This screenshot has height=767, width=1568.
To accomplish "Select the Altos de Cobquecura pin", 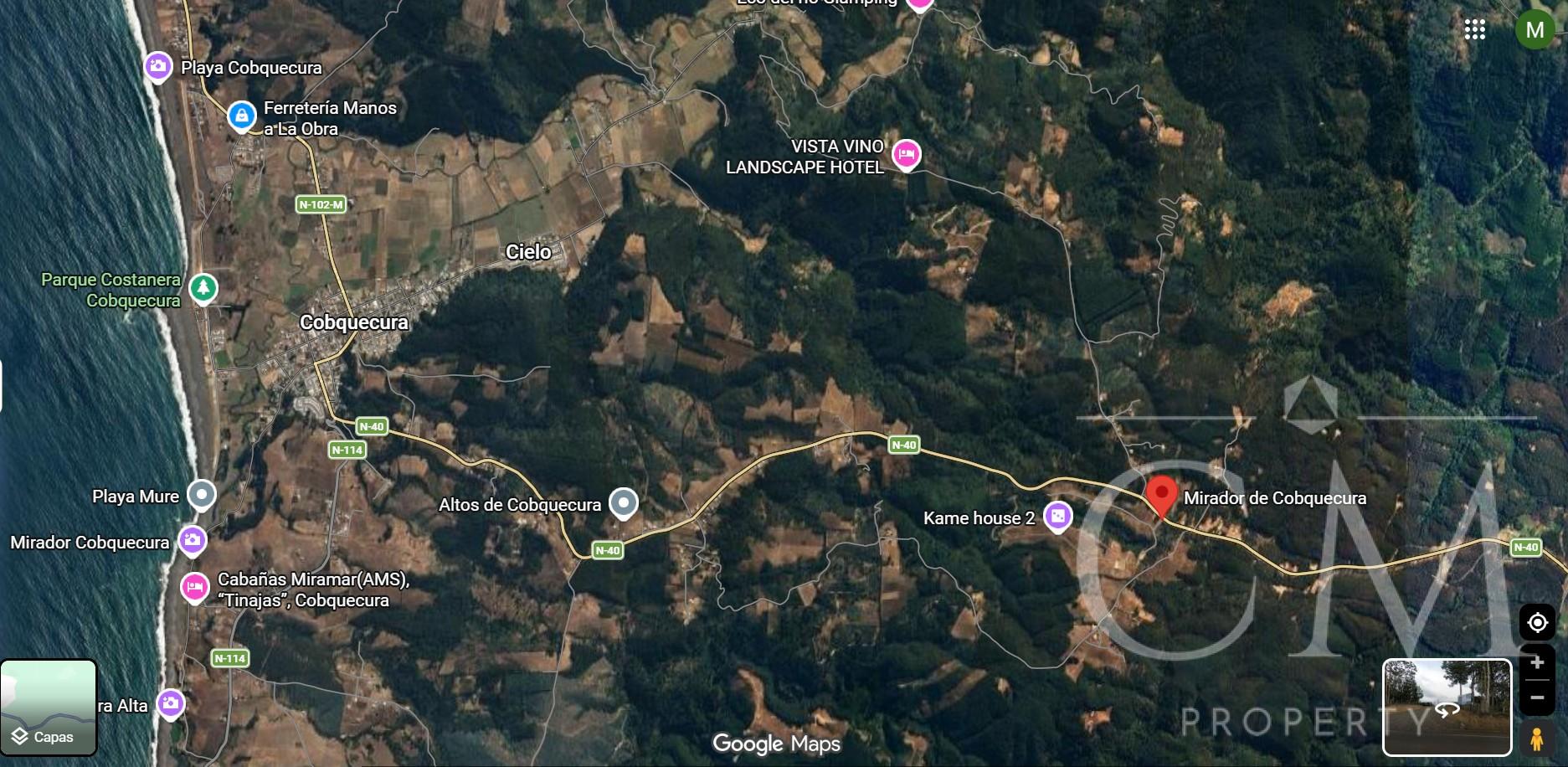I will pyautogui.click(x=623, y=502).
